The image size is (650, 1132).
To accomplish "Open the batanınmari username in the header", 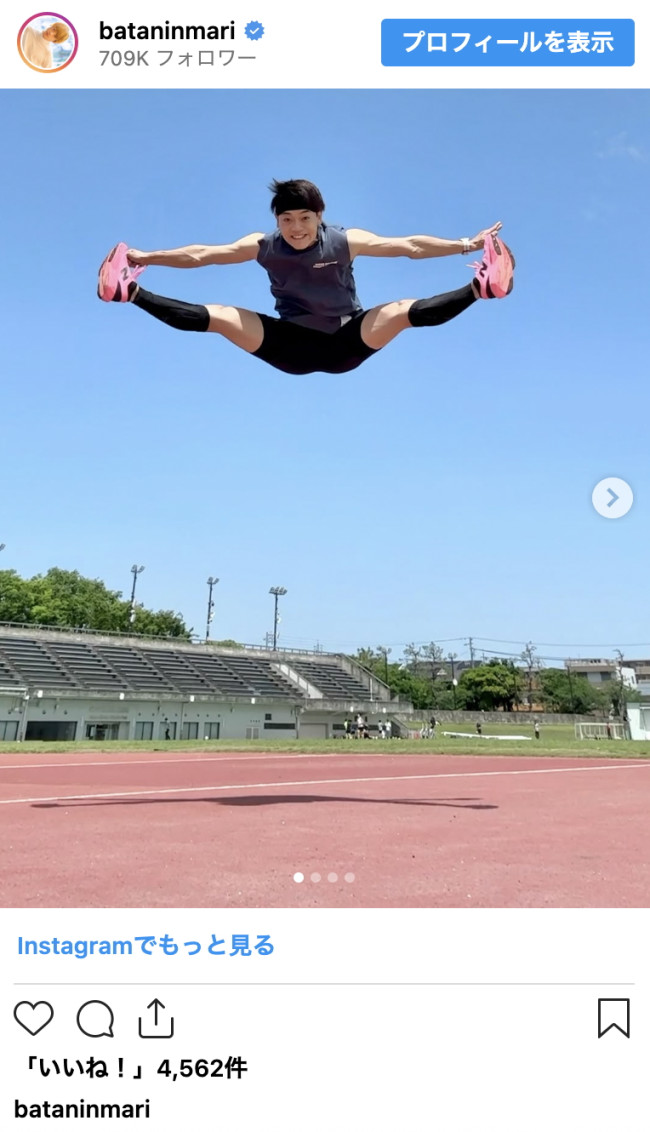I will [x=167, y=31].
